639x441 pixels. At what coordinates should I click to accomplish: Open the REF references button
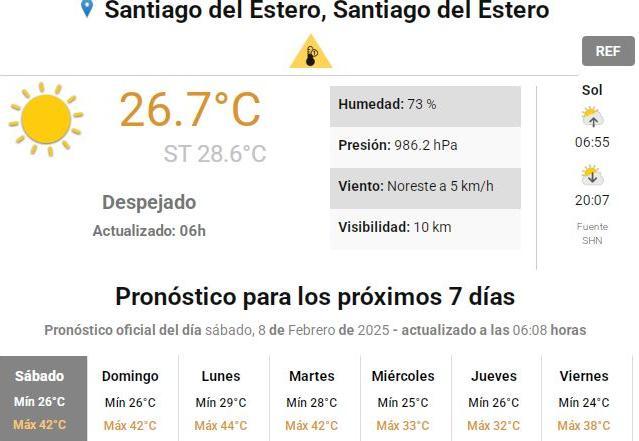point(608,51)
